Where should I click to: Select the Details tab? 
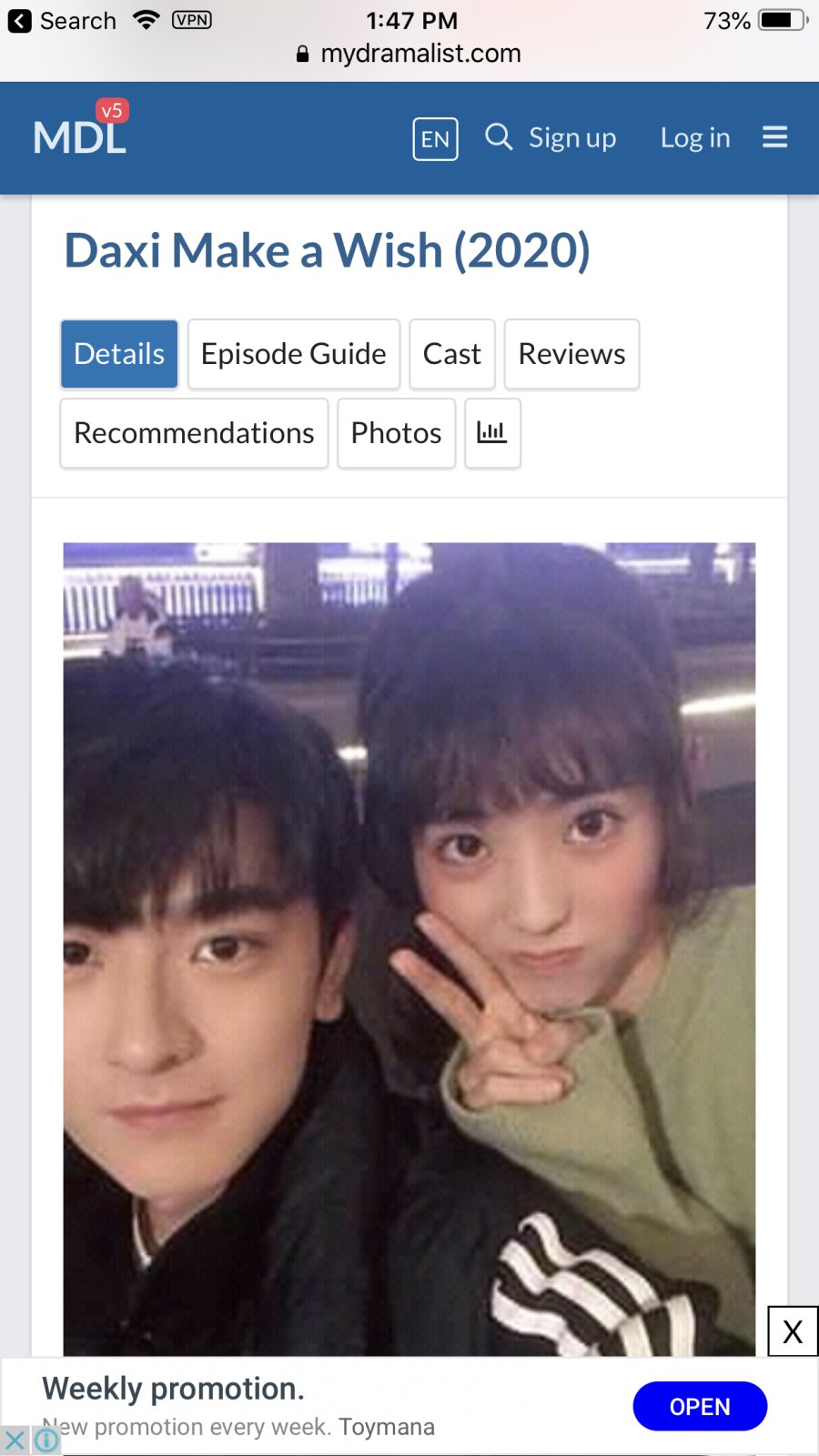click(119, 354)
